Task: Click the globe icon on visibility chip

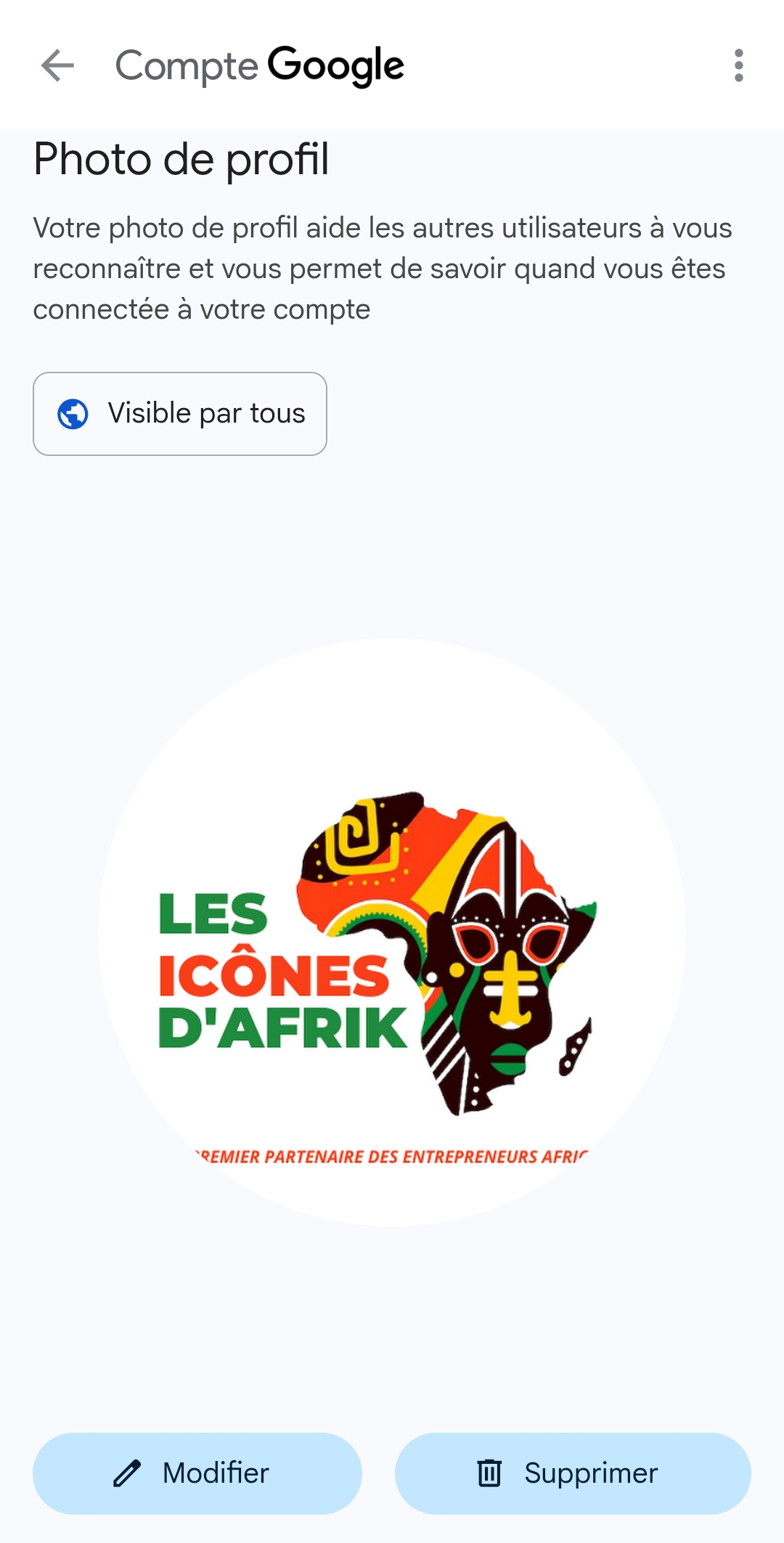Action: [x=73, y=413]
